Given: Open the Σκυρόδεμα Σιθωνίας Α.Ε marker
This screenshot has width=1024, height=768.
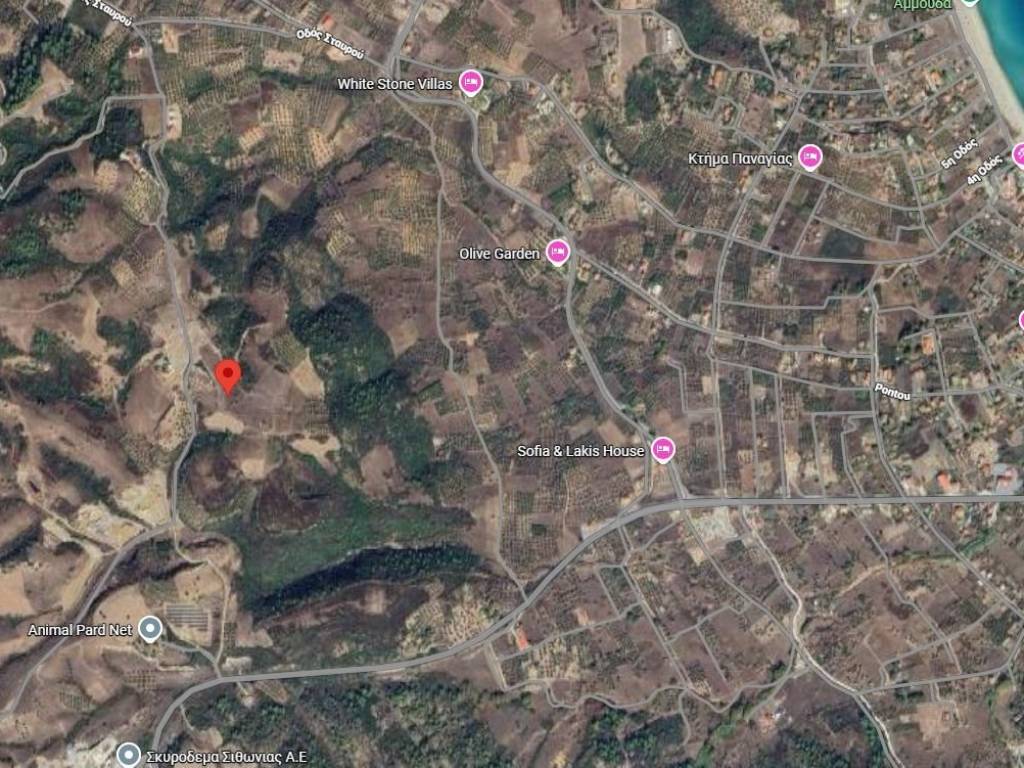Looking at the screenshot, I should coord(128,755).
